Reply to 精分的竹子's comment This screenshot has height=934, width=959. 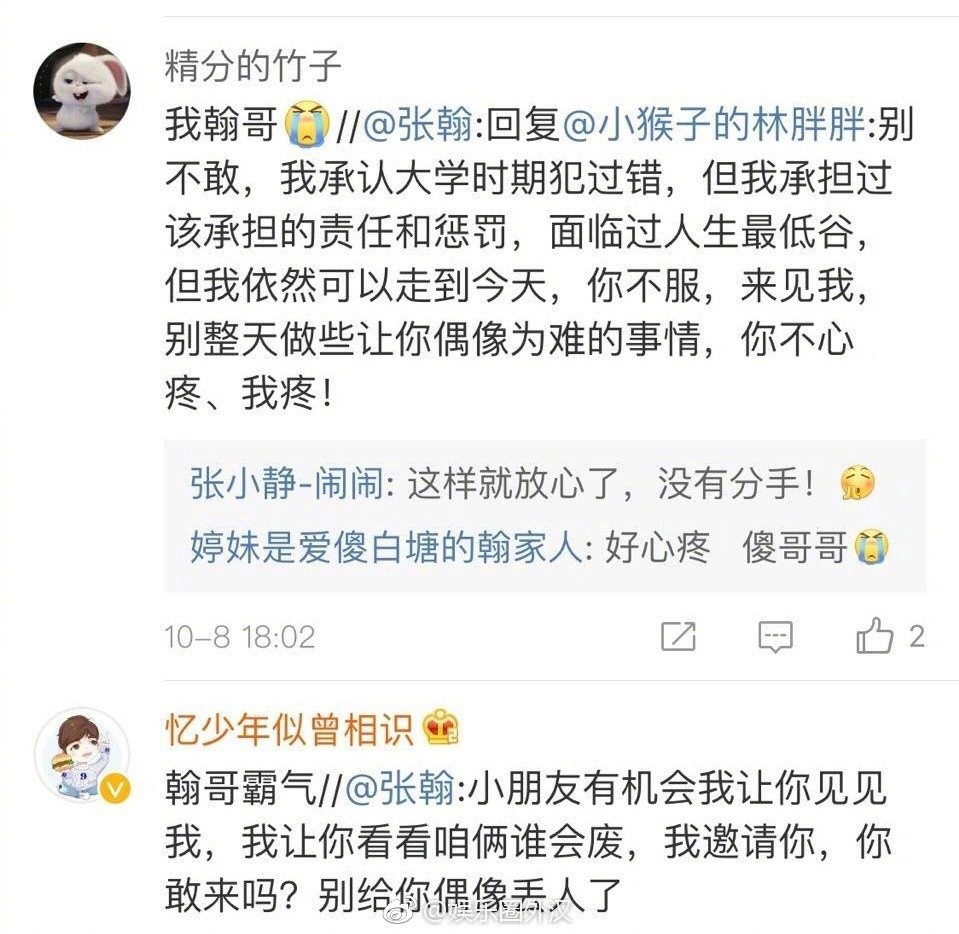pos(775,636)
